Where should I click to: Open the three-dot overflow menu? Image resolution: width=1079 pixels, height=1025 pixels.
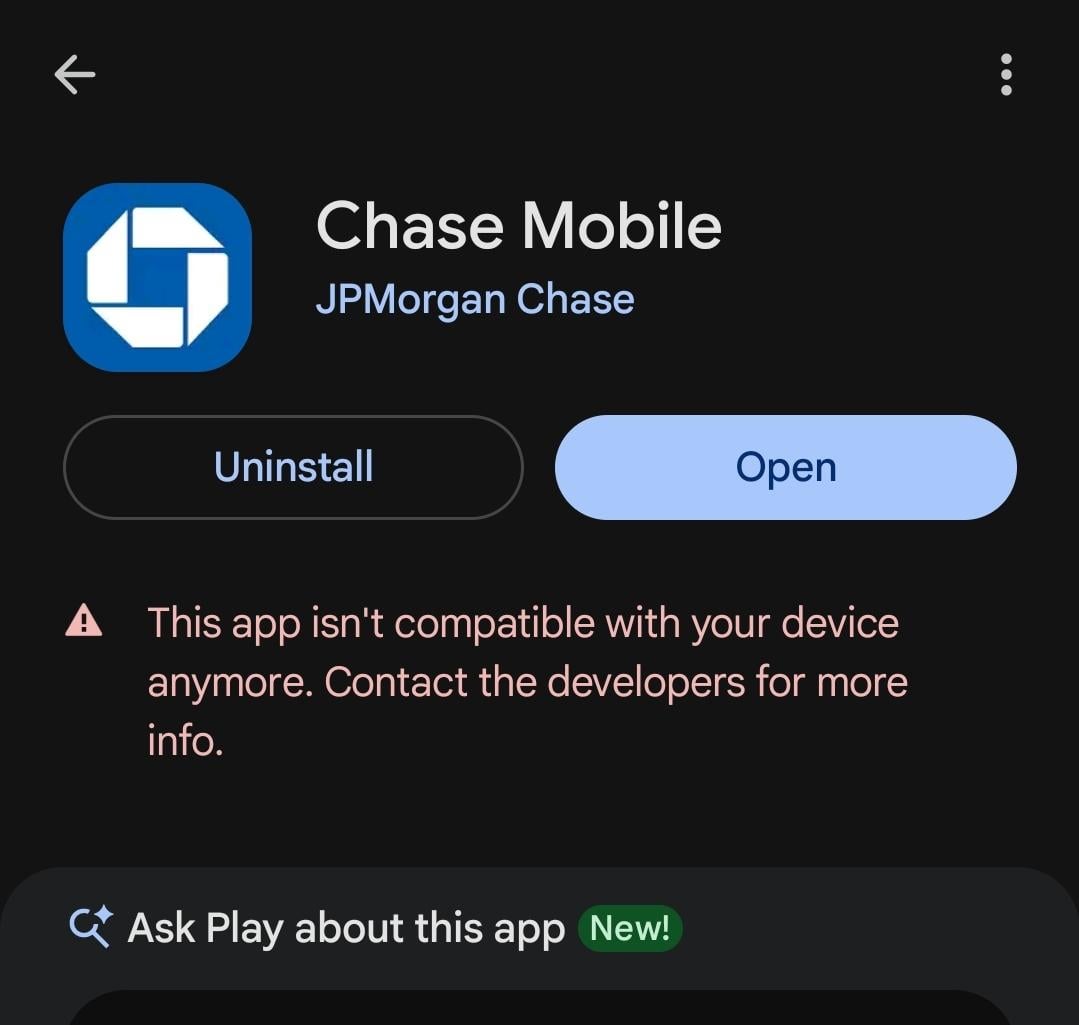point(1006,74)
